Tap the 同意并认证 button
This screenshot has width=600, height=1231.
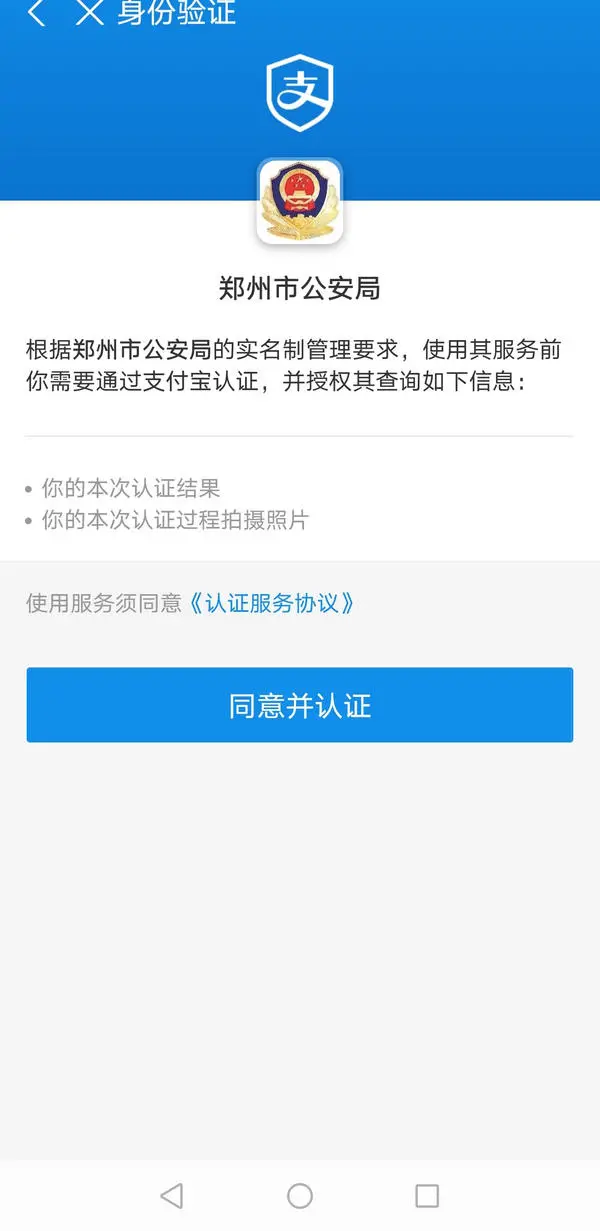[x=300, y=705]
